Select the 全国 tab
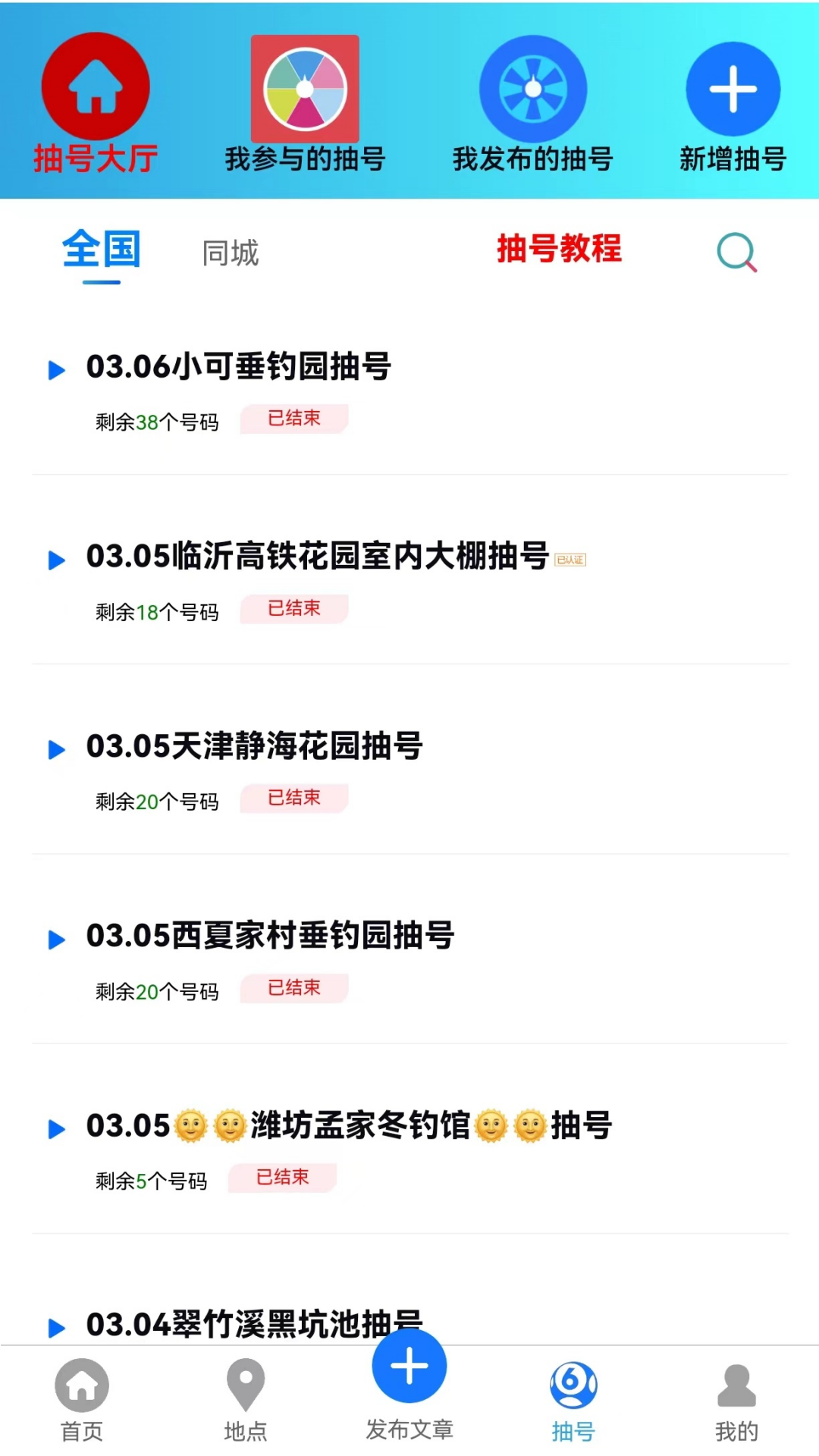This screenshot has width=819, height=1456. click(x=103, y=251)
